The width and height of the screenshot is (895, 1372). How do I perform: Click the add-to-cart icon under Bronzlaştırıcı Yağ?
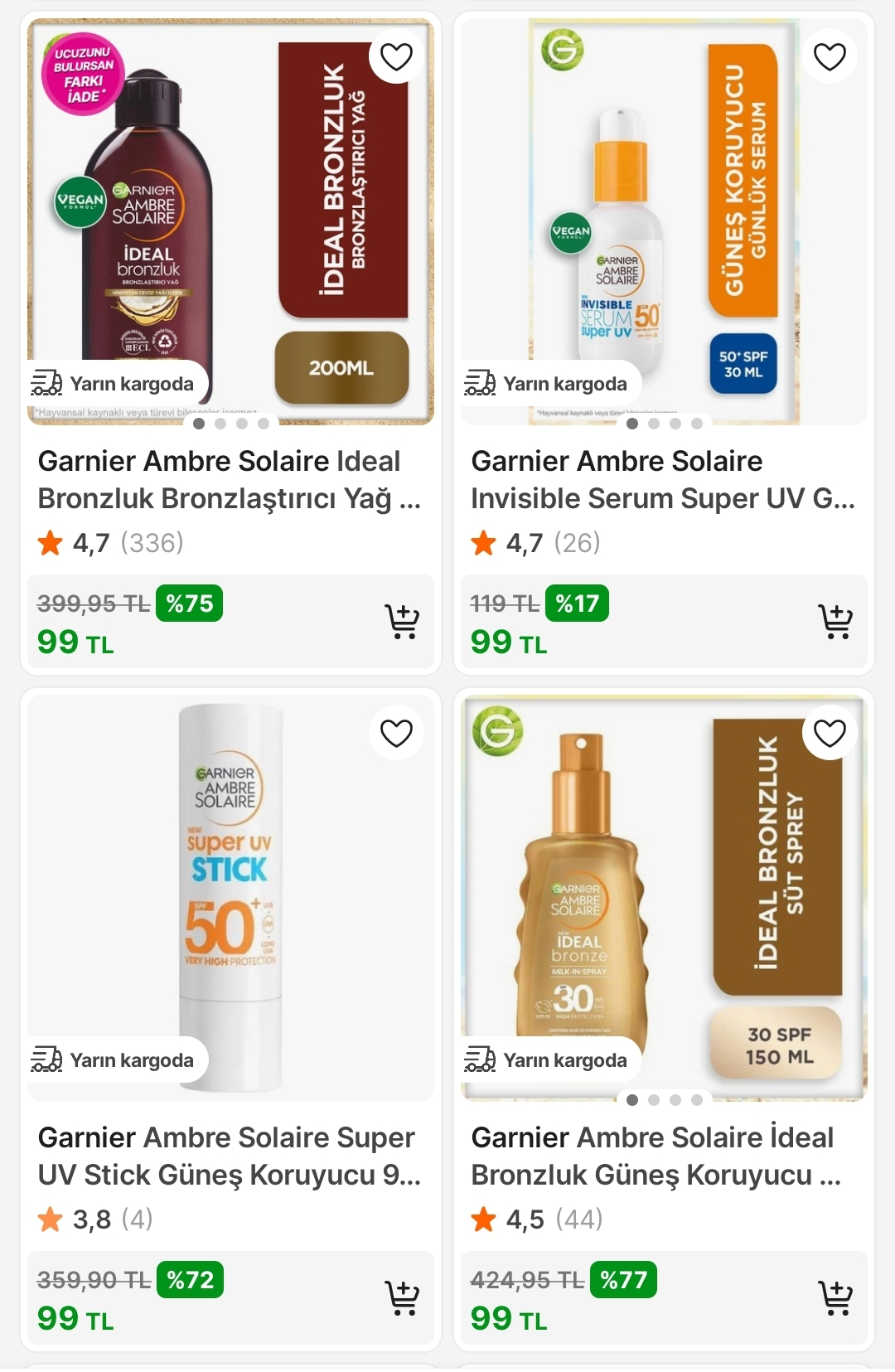[x=403, y=623]
